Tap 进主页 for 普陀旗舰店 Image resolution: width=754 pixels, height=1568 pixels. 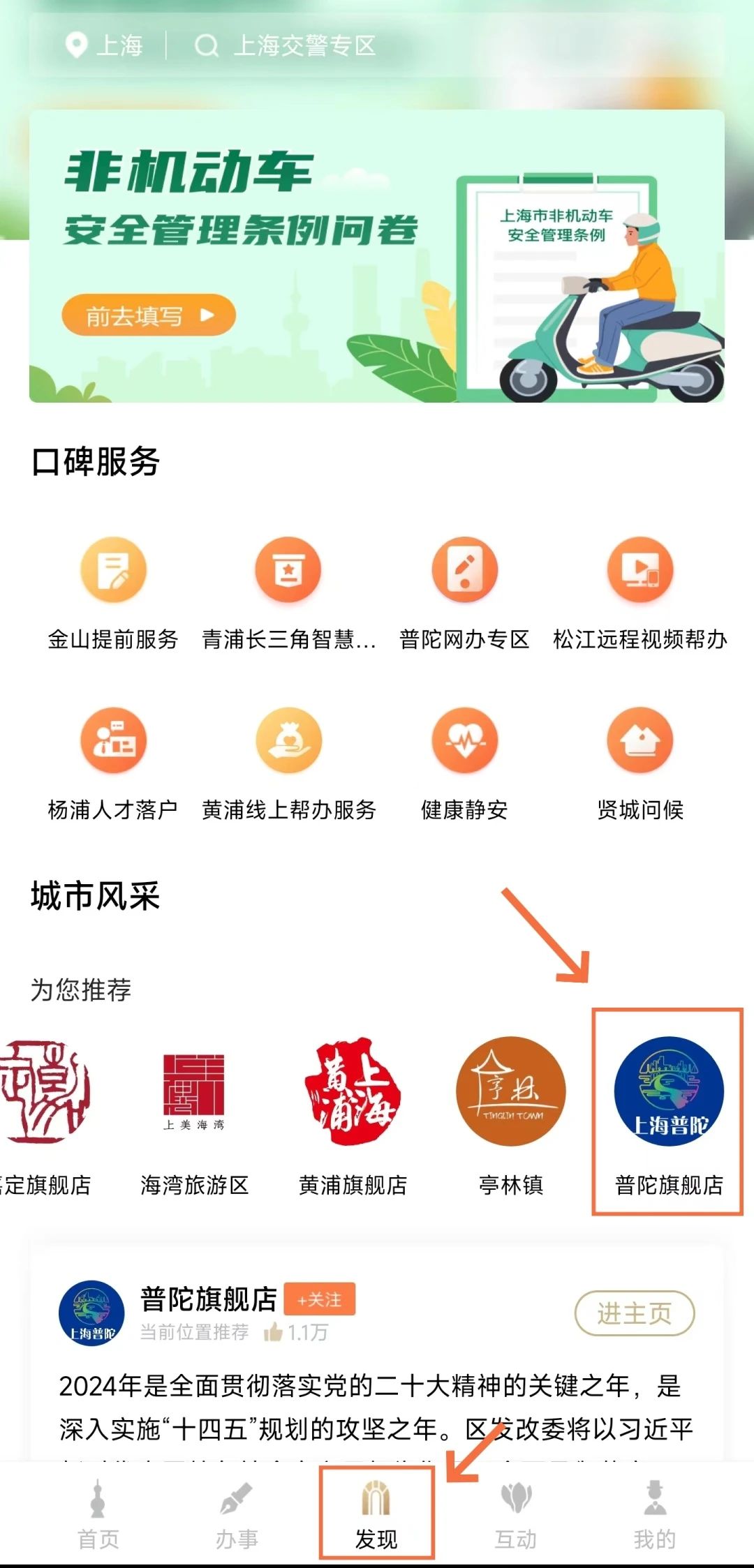(x=634, y=1313)
